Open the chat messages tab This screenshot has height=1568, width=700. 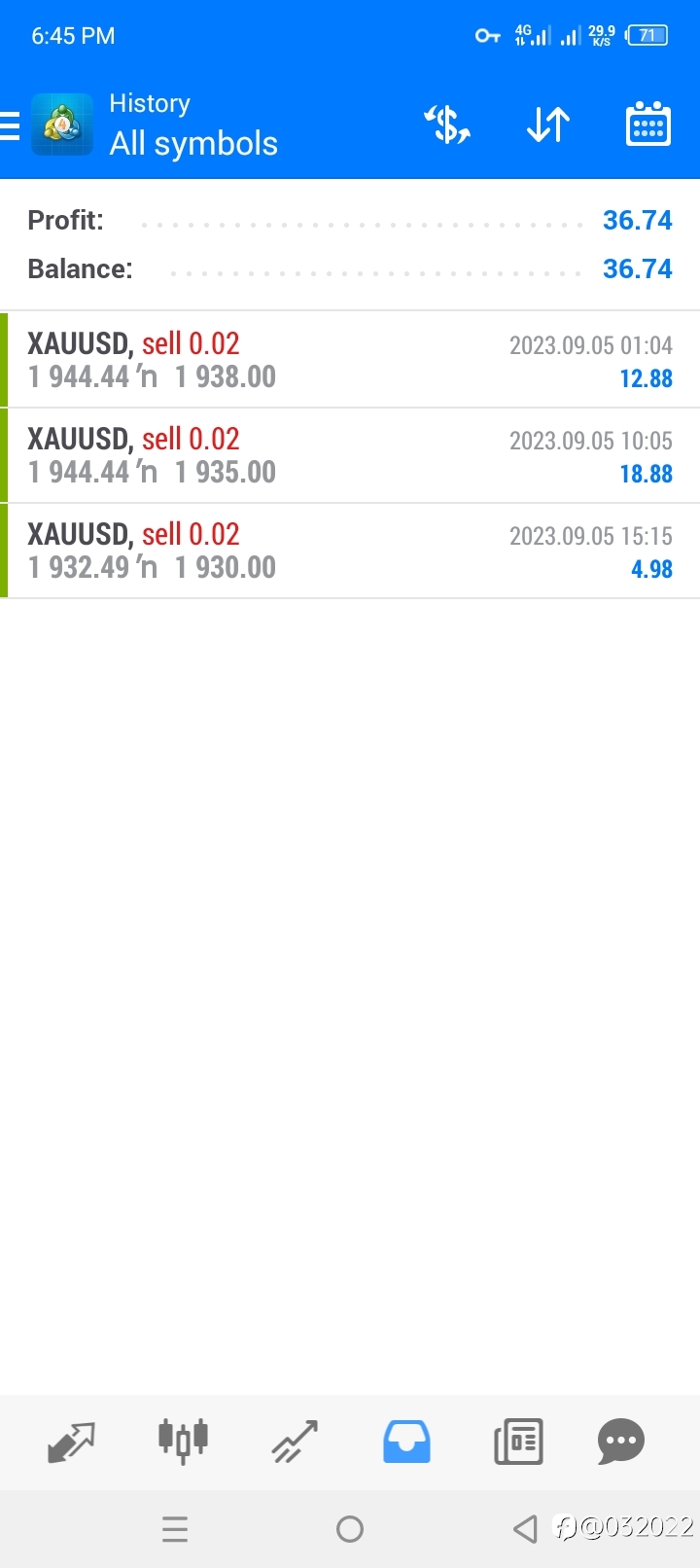pos(621,1442)
